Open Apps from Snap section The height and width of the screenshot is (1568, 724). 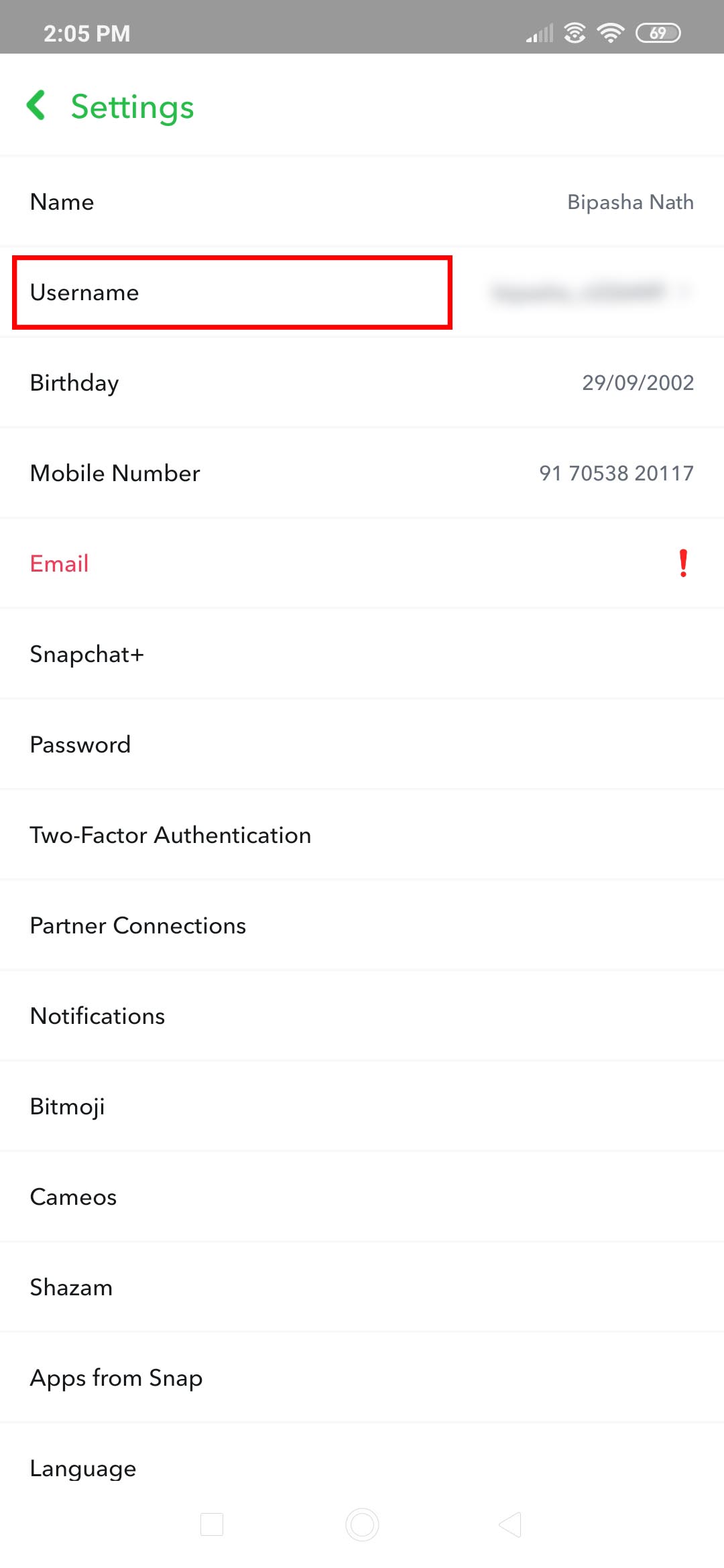[x=362, y=1378]
